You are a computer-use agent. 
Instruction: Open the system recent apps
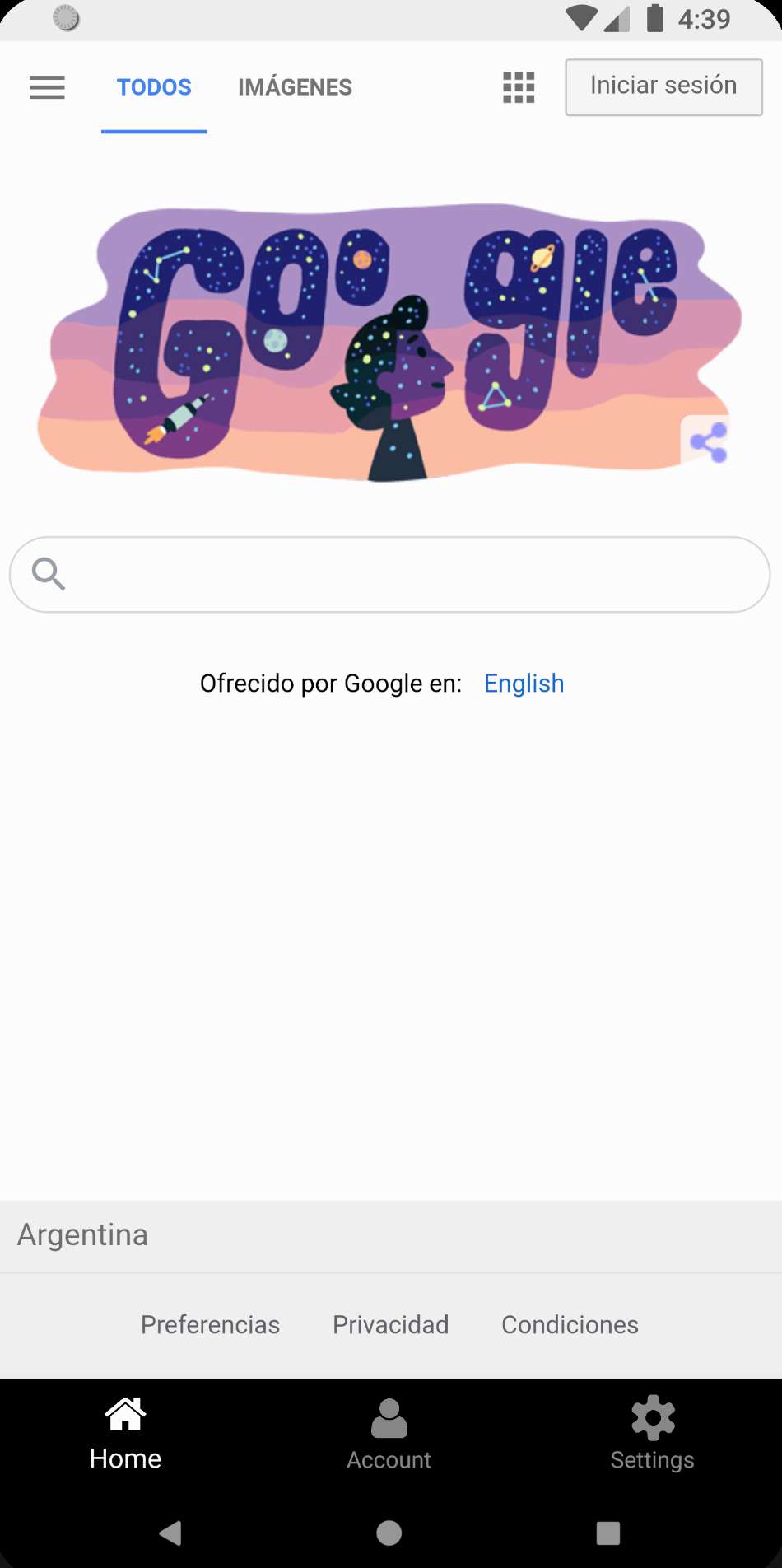click(607, 1533)
